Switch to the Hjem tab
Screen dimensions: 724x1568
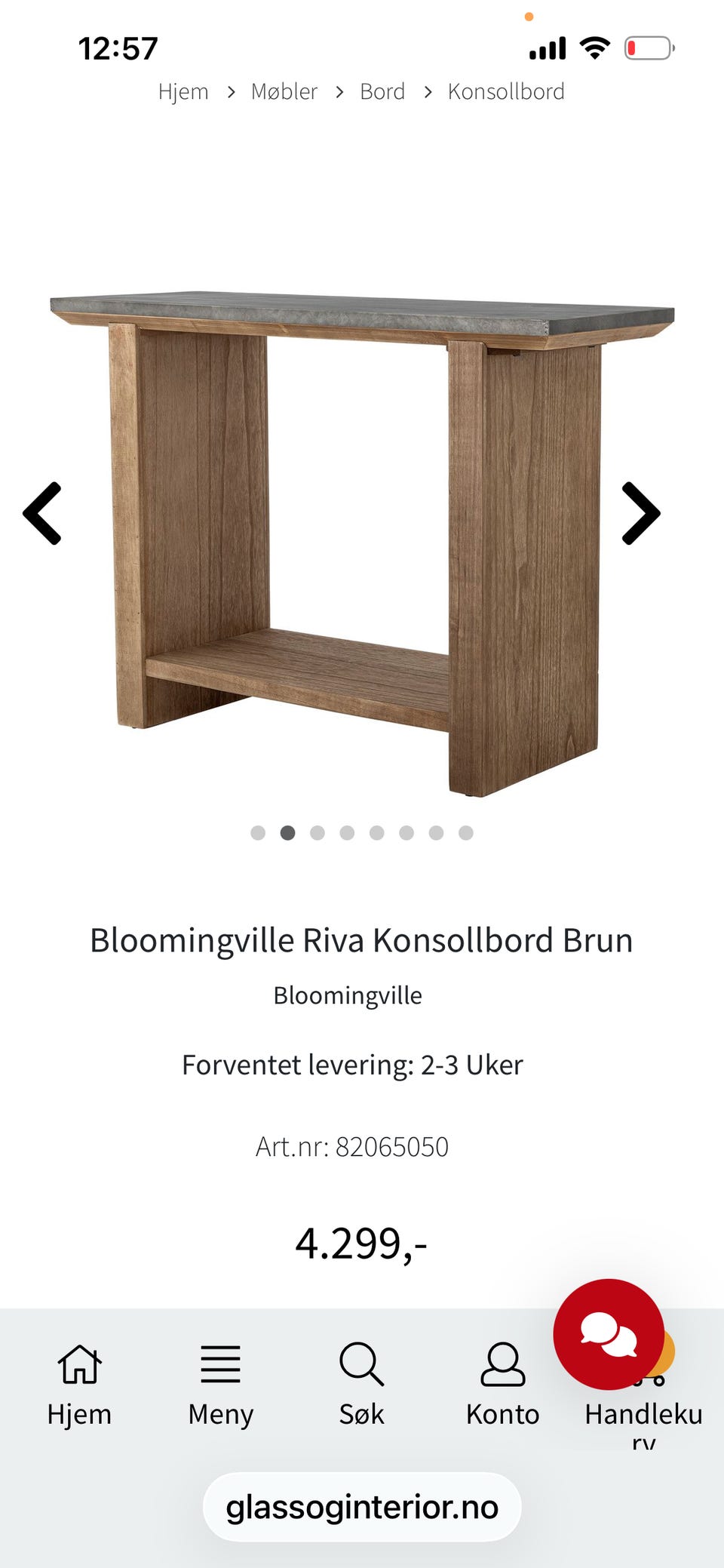coord(79,1385)
